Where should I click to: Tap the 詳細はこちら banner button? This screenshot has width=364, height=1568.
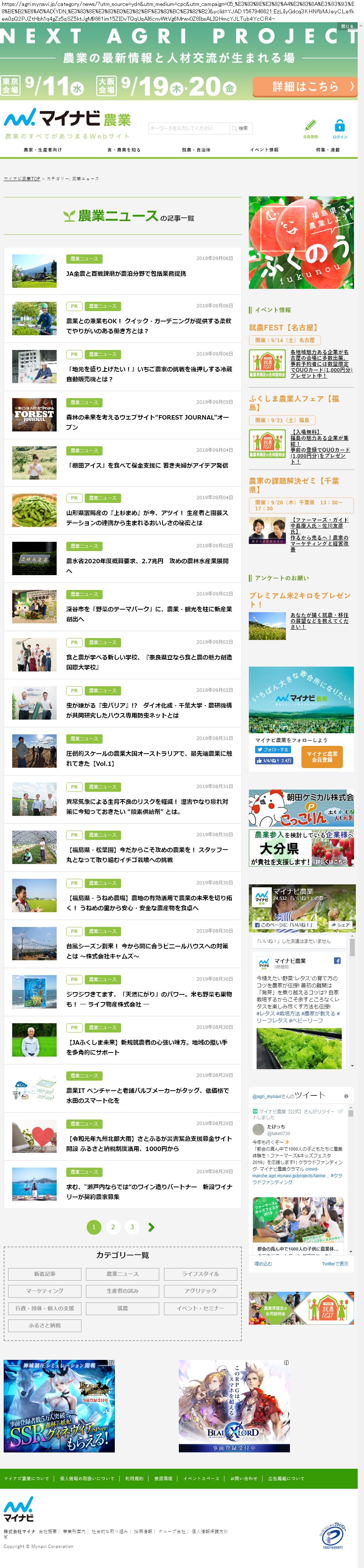(x=304, y=86)
